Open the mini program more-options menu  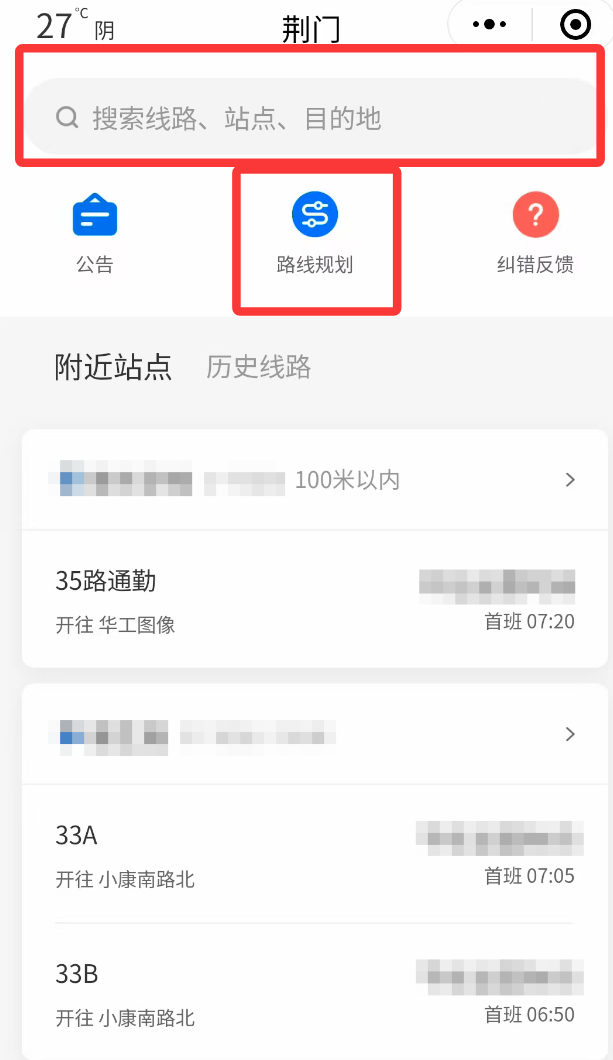(x=490, y=25)
